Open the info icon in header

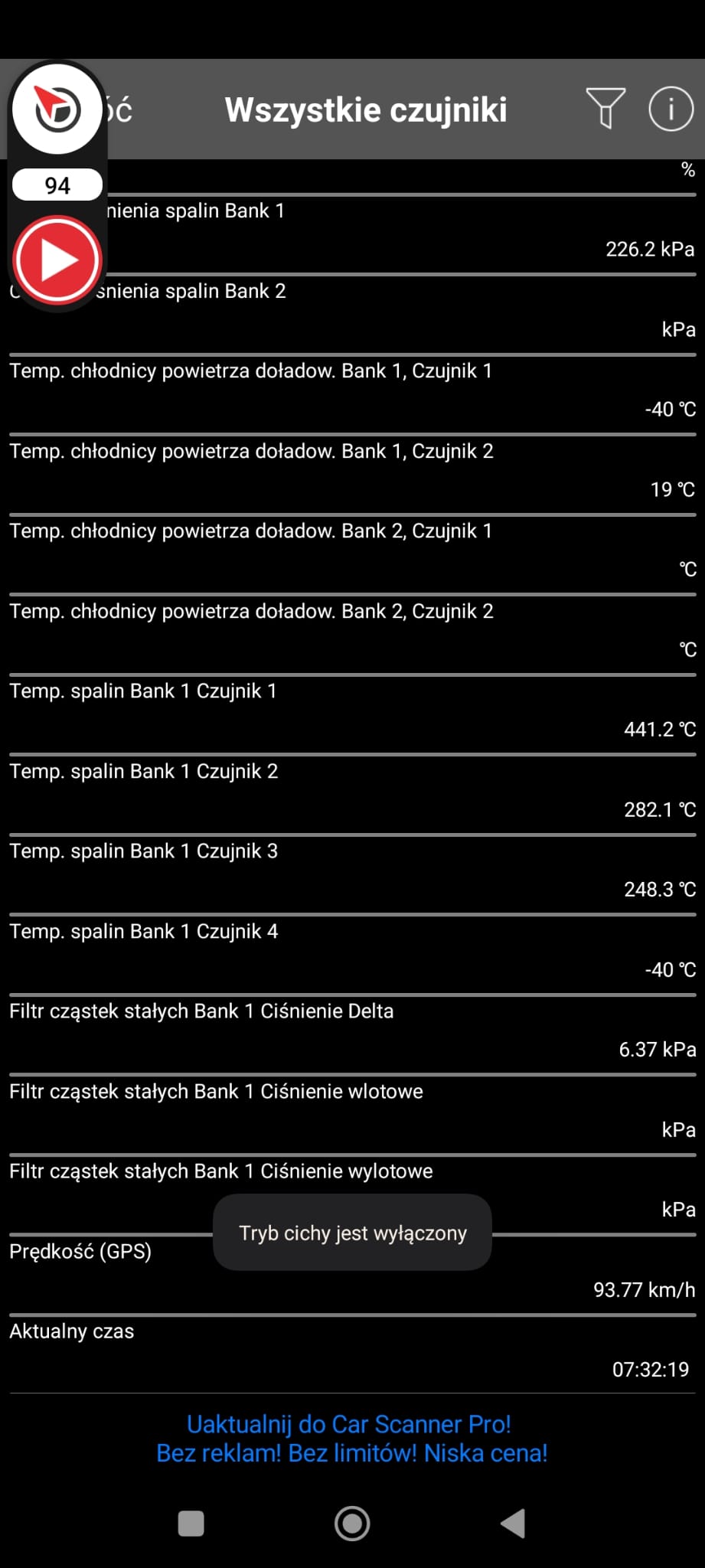(671, 109)
